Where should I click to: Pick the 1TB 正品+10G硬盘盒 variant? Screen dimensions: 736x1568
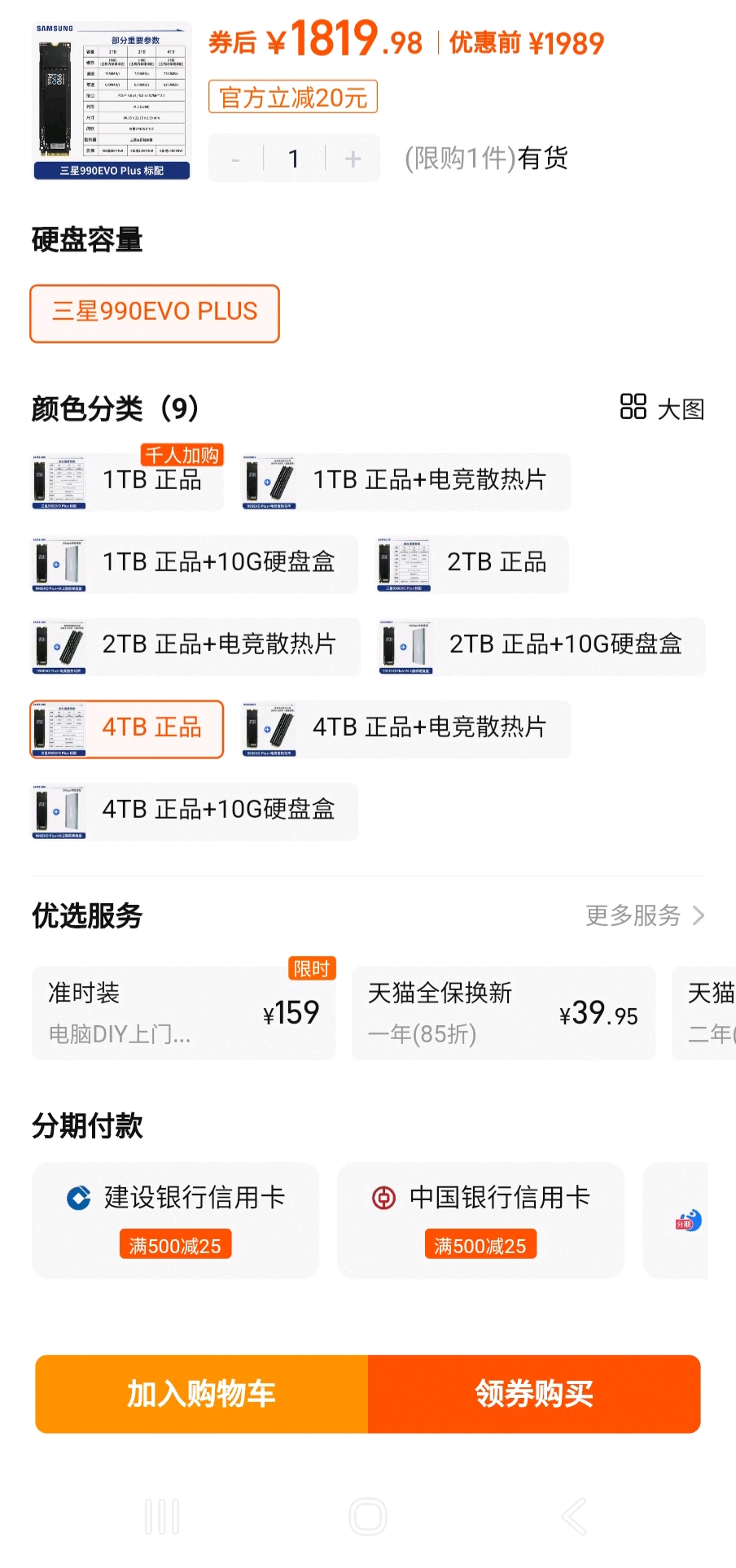195,564
